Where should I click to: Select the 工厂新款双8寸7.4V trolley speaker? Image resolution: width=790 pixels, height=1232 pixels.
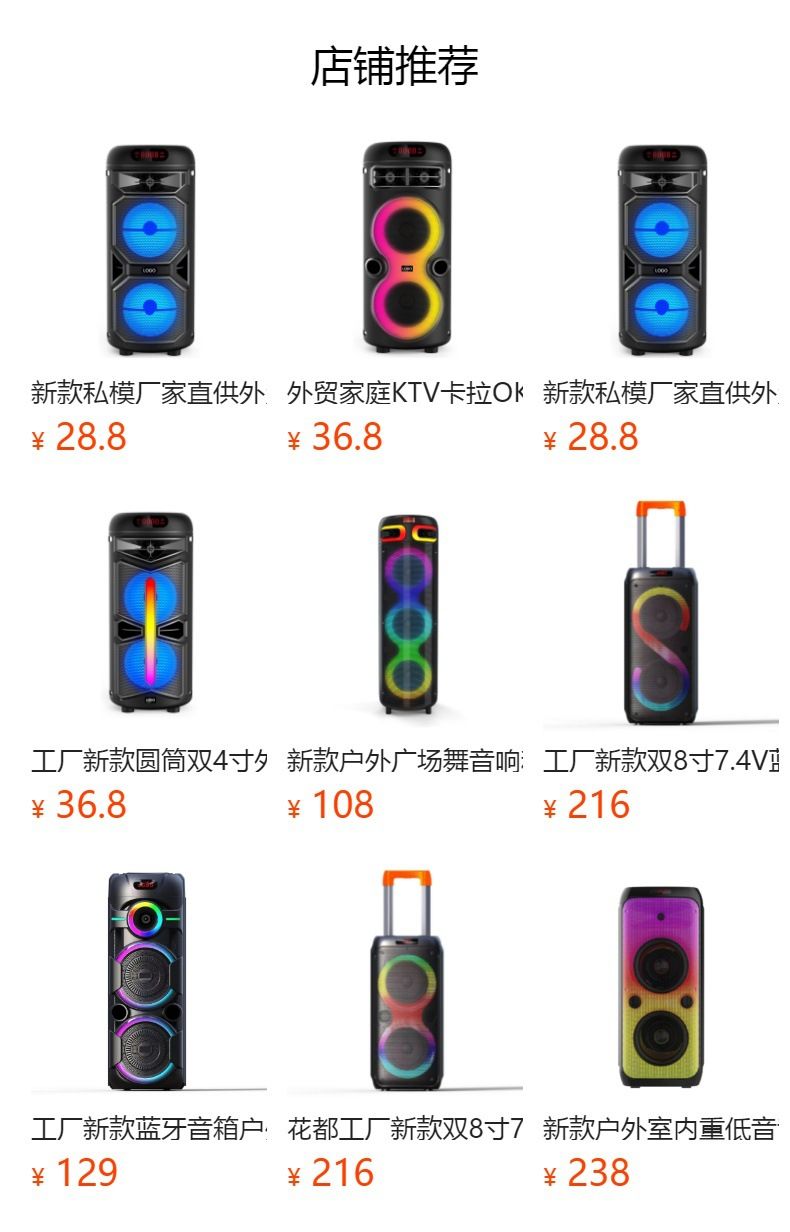tap(660, 614)
